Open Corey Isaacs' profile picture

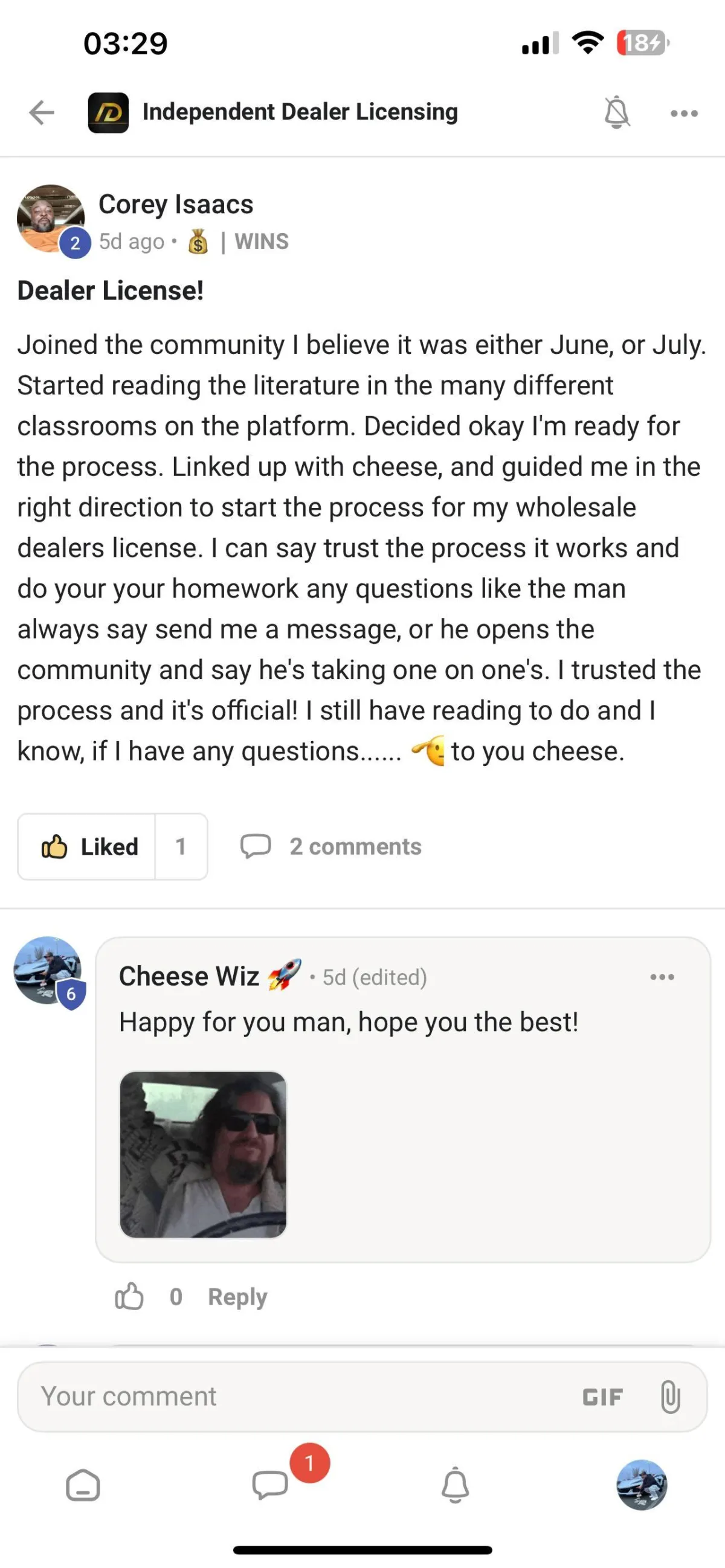[x=51, y=219]
